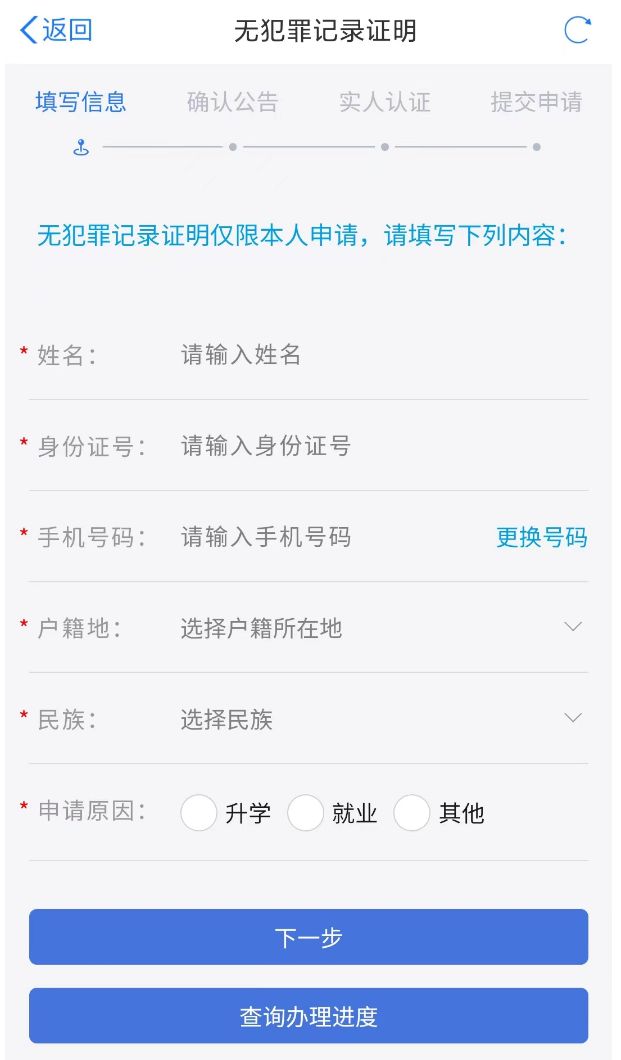Select the 手机号码 phone number field

(331, 537)
